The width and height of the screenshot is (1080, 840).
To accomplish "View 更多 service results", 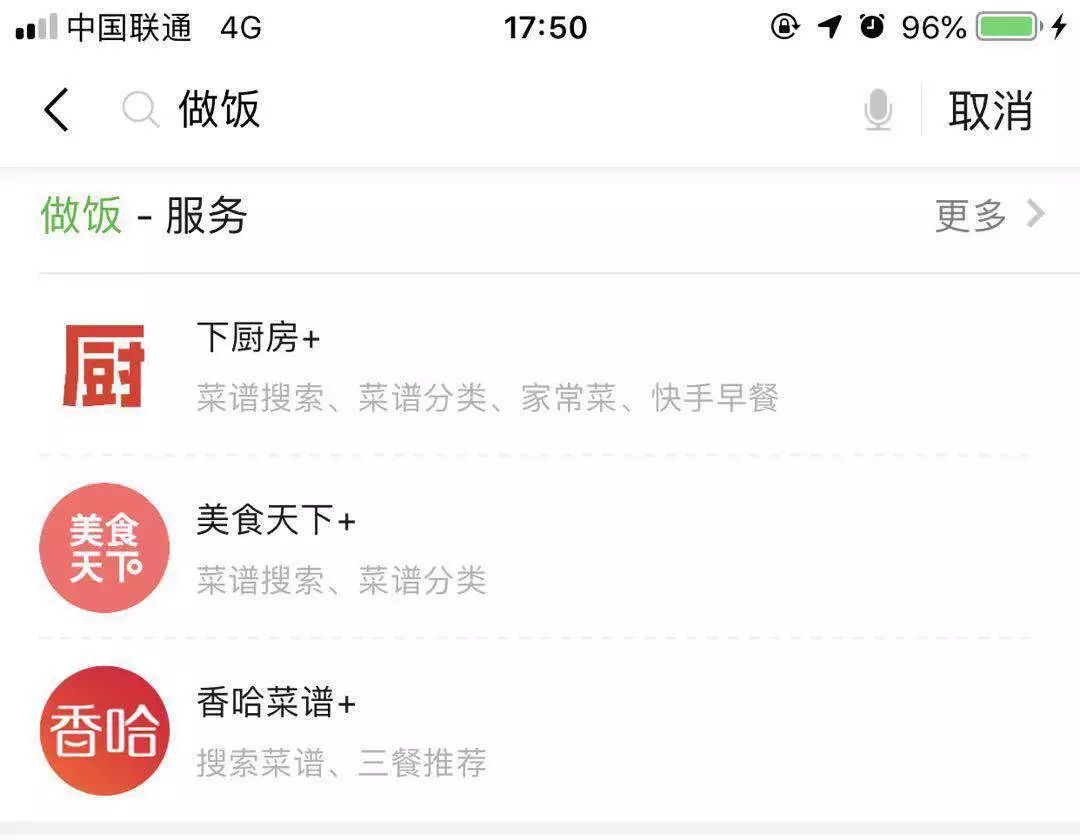I will (988, 215).
